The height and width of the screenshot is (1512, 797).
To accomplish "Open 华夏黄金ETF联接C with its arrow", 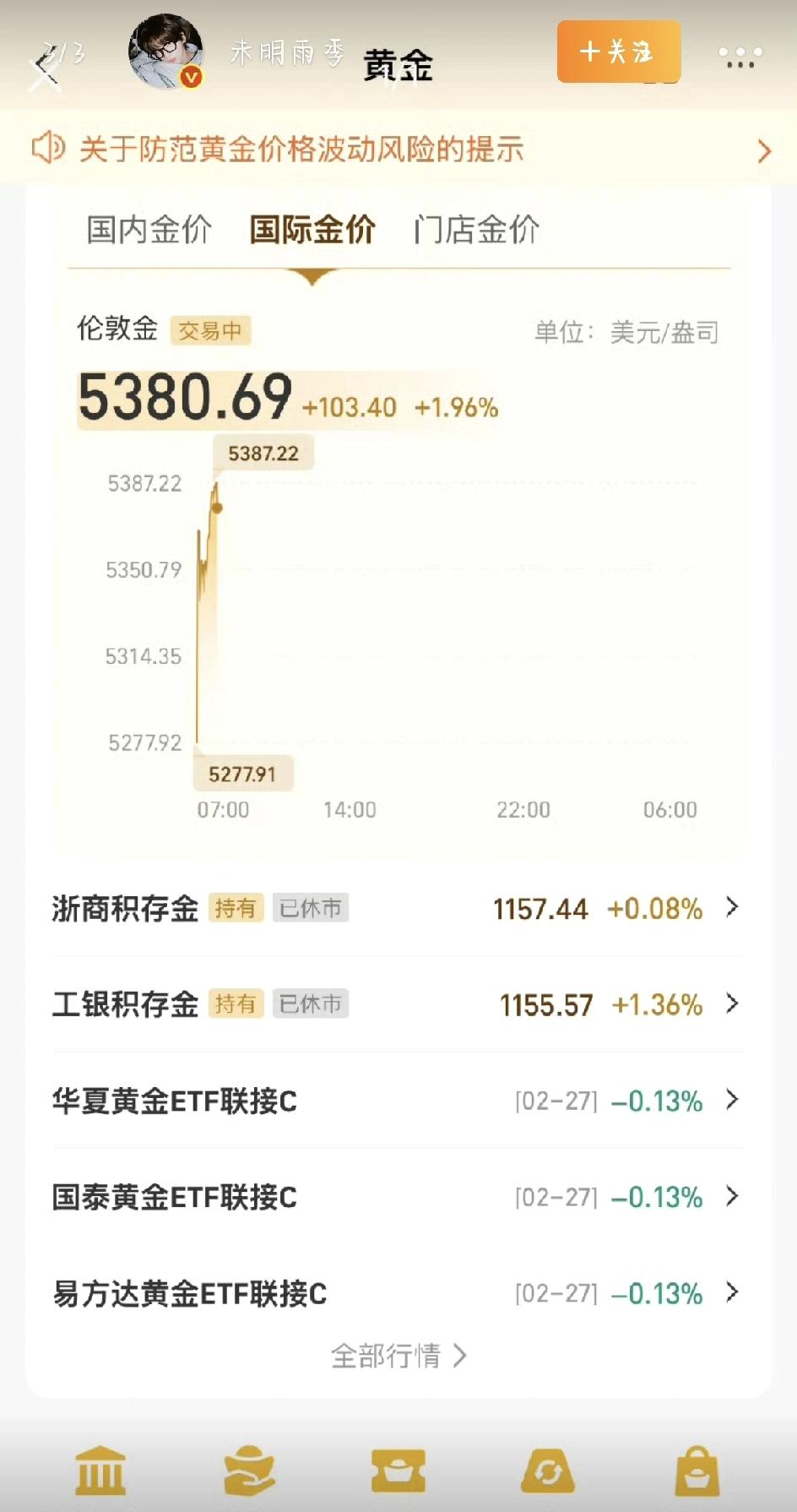I will [731, 1101].
